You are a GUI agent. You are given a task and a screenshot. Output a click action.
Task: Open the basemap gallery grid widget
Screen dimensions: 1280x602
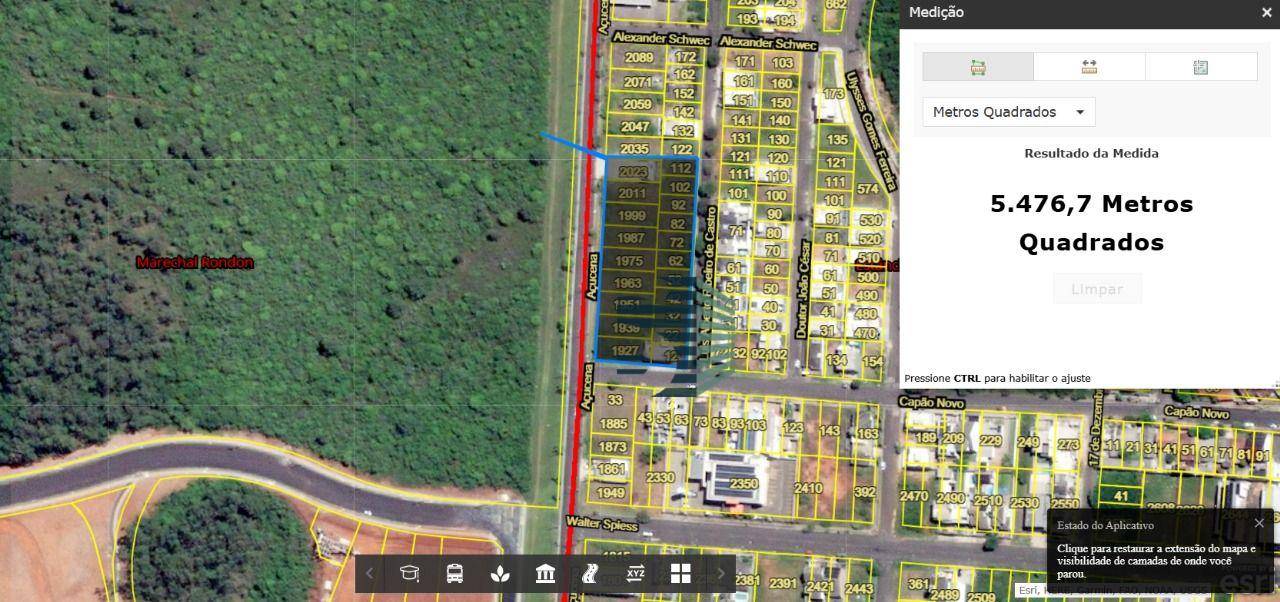(x=681, y=573)
